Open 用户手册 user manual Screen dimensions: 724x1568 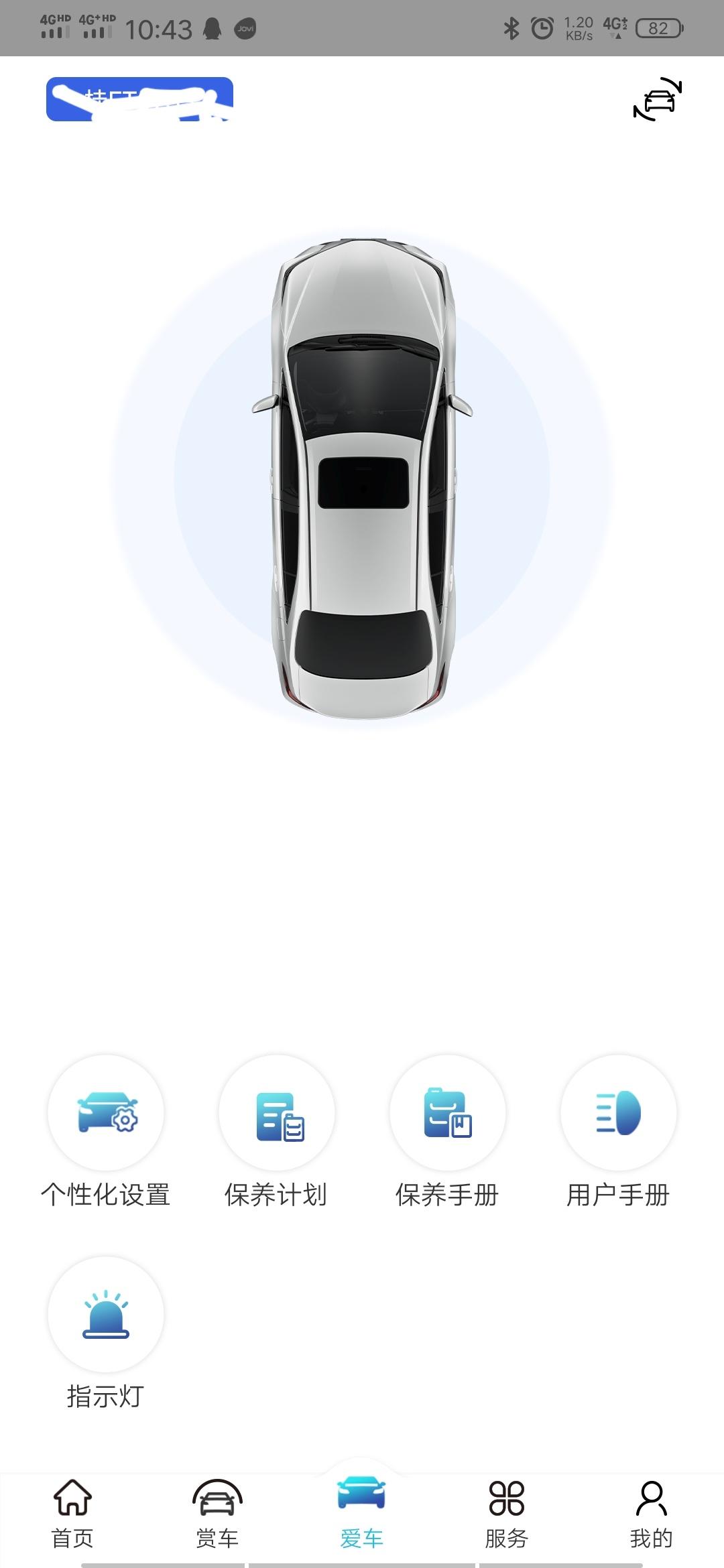tap(618, 1112)
